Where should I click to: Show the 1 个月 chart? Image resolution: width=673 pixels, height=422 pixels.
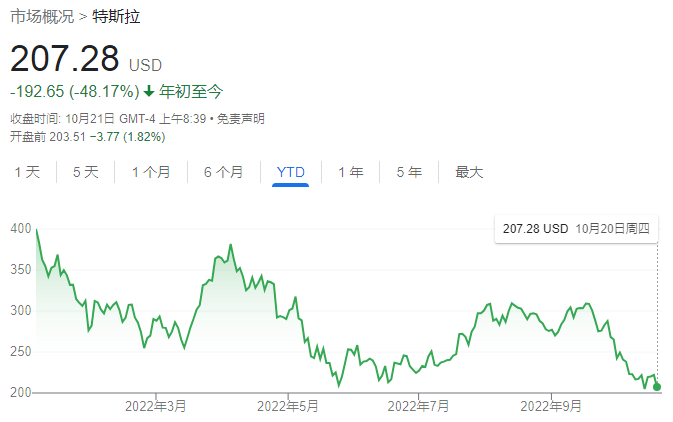pyautogui.click(x=151, y=172)
